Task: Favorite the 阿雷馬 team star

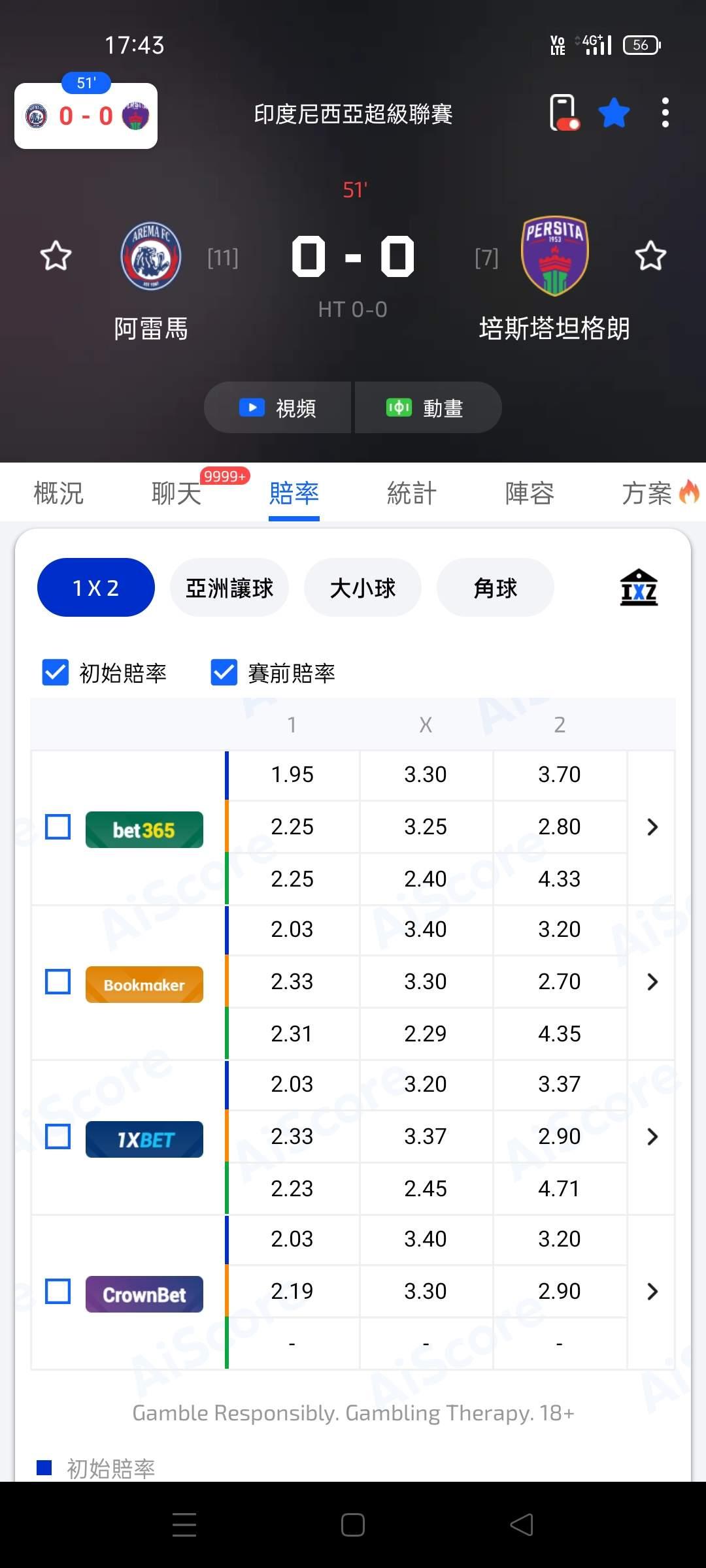Action: [x=56, y=256]
